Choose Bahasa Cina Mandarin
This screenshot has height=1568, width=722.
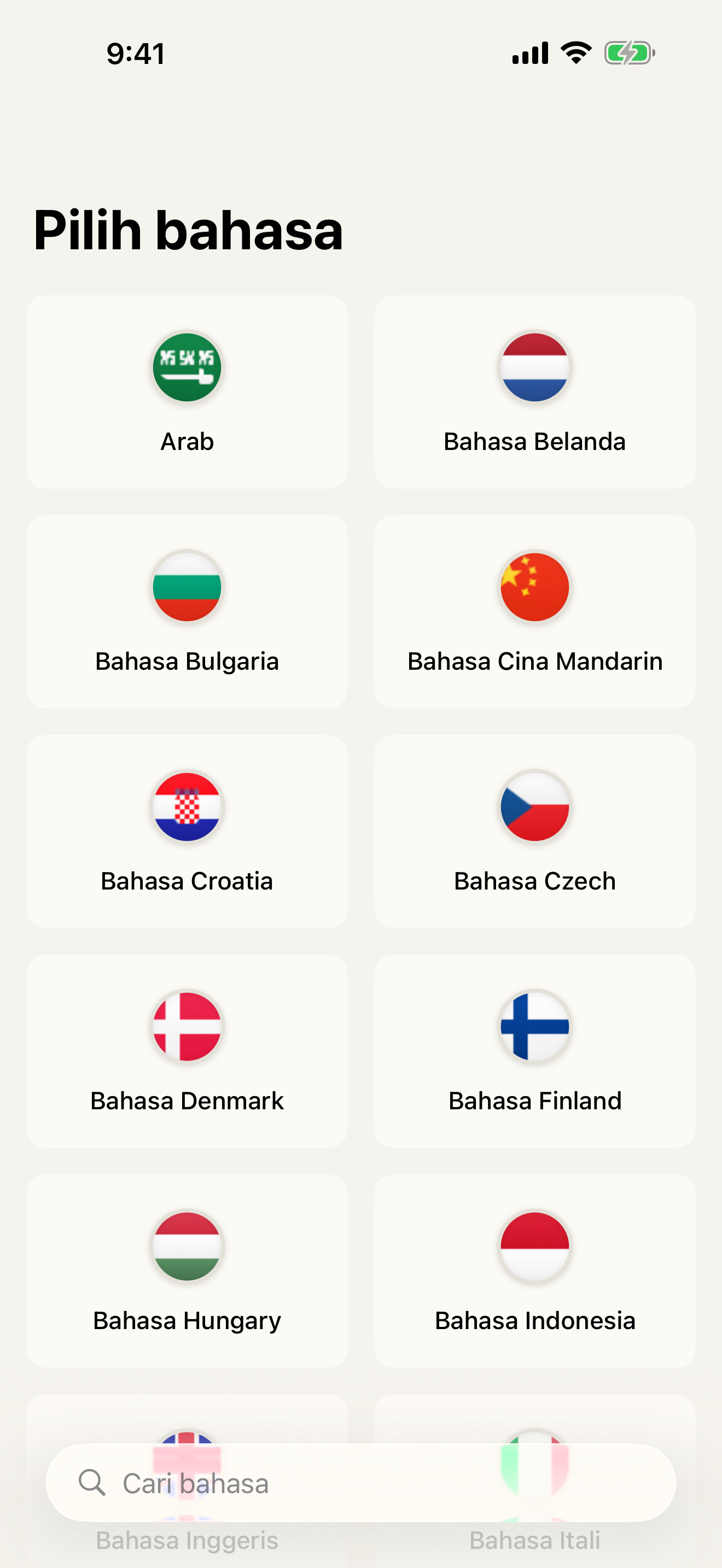tap(534, 611)
